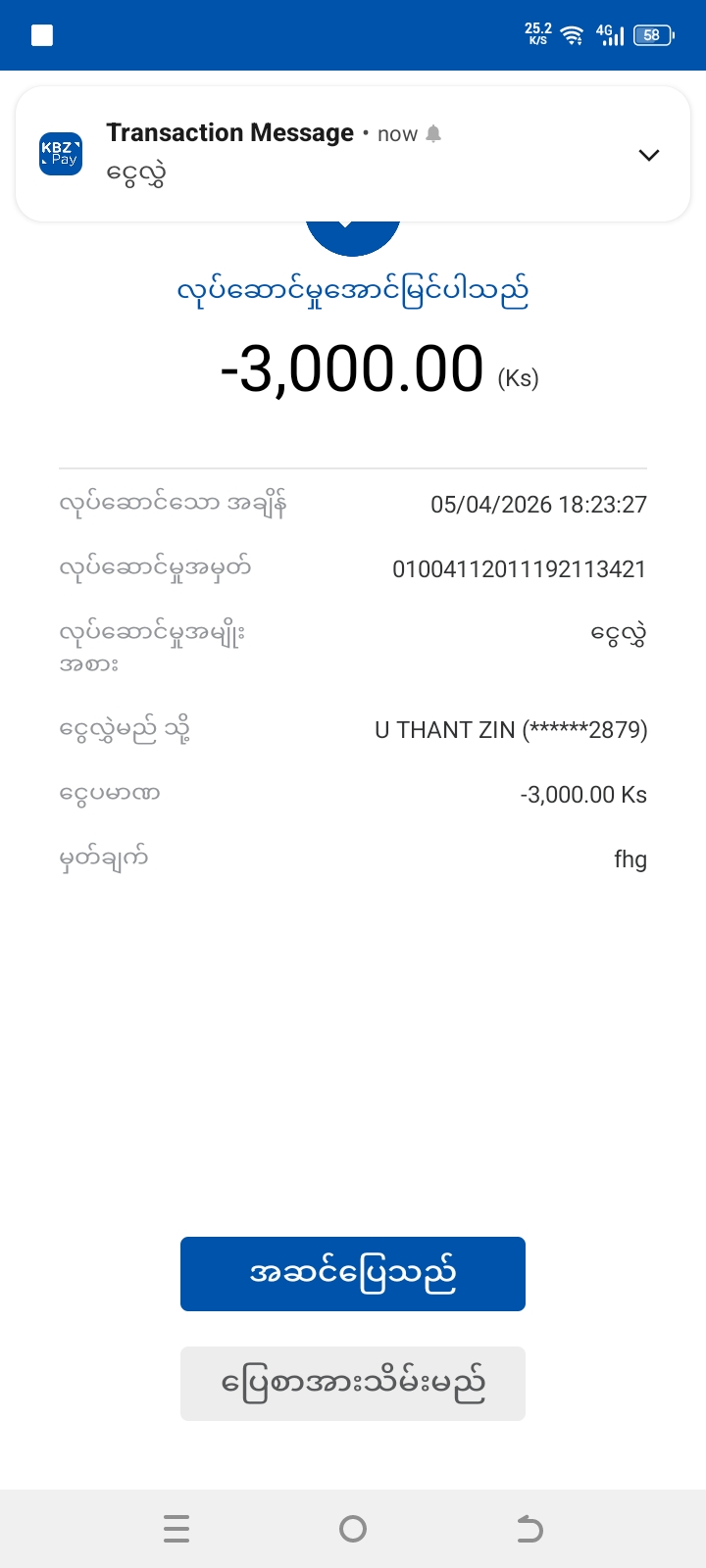Viewport: 706px width, 1568px height.
Task: Tap the blue အဆင်ပြေသည် button
Action: [353, 1273]
